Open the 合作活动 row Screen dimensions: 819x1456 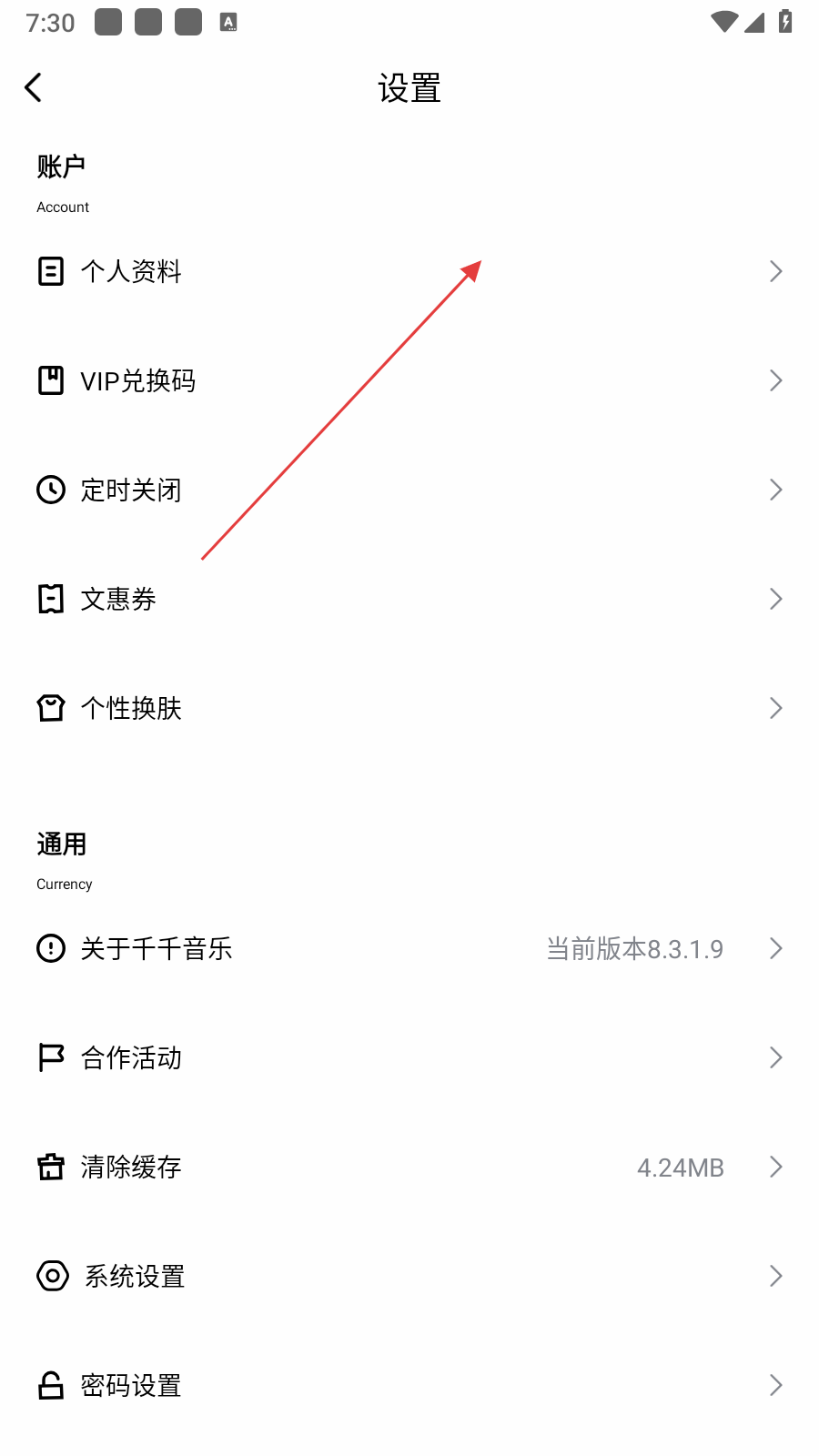tap(132, 1057)
